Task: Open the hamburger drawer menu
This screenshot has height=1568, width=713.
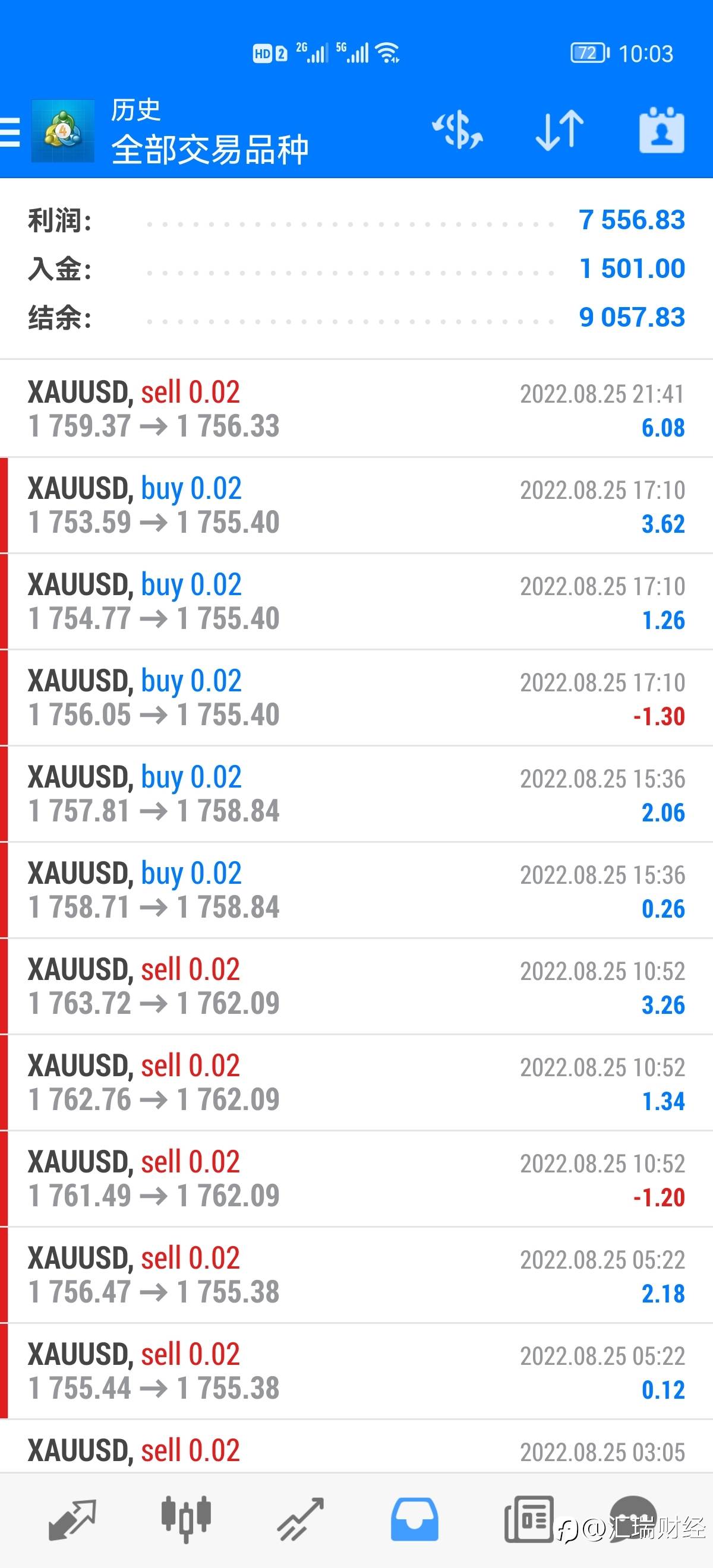Action: (x=10, y=131)
